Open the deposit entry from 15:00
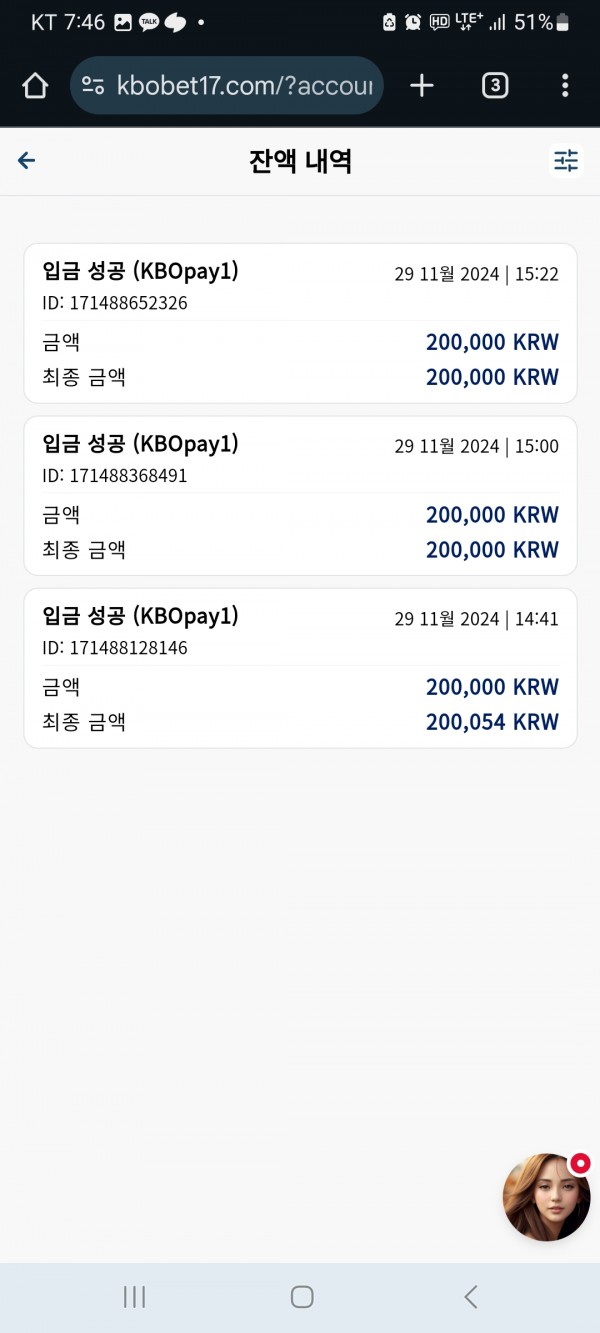The width and height of the screenshot is (600, 1333). [x=300, y=495]
